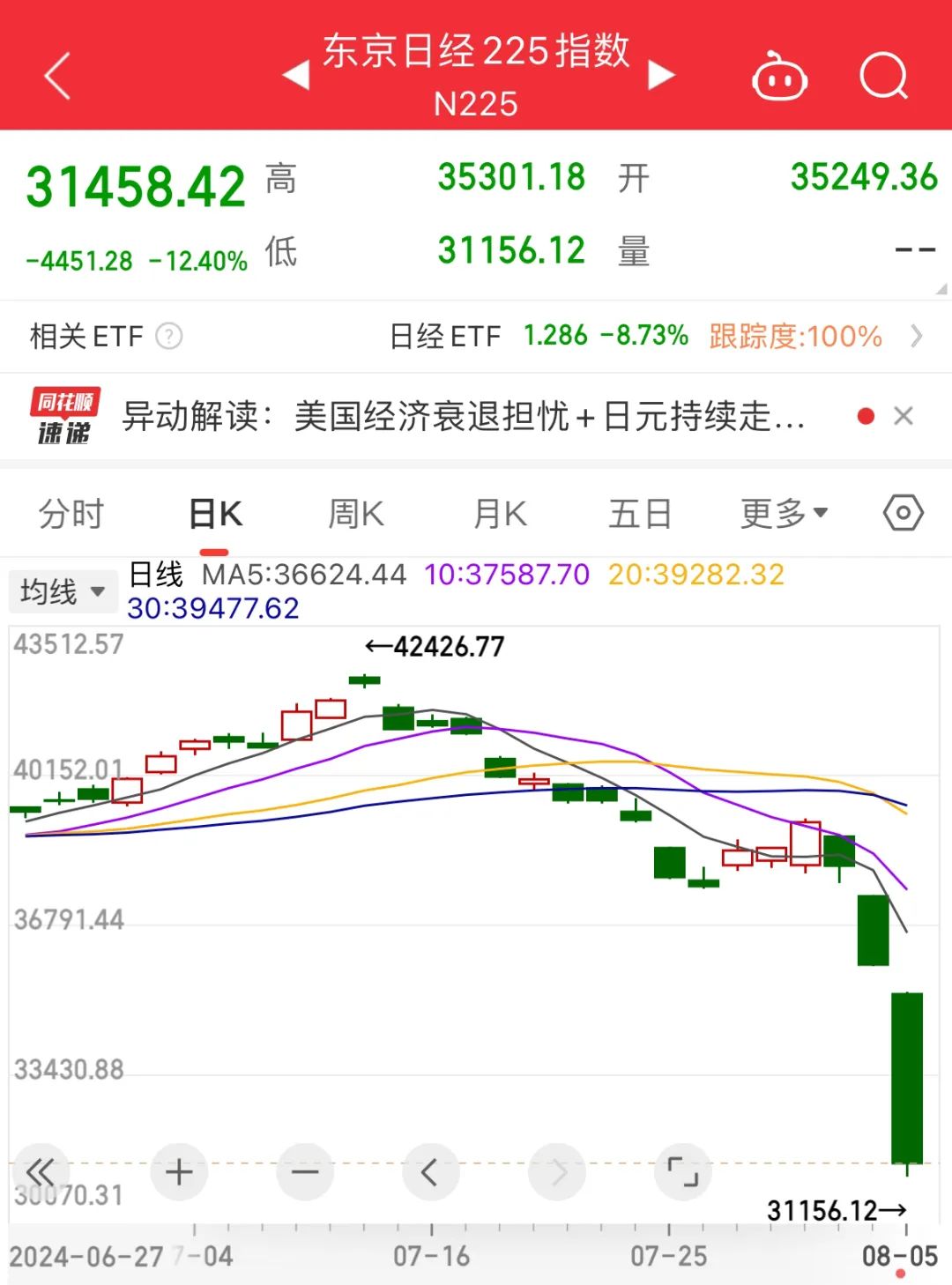This screenshot has width=952, height=1285.
Task: Zoom out of the candlestick chart
Action: pos(304,1172)
